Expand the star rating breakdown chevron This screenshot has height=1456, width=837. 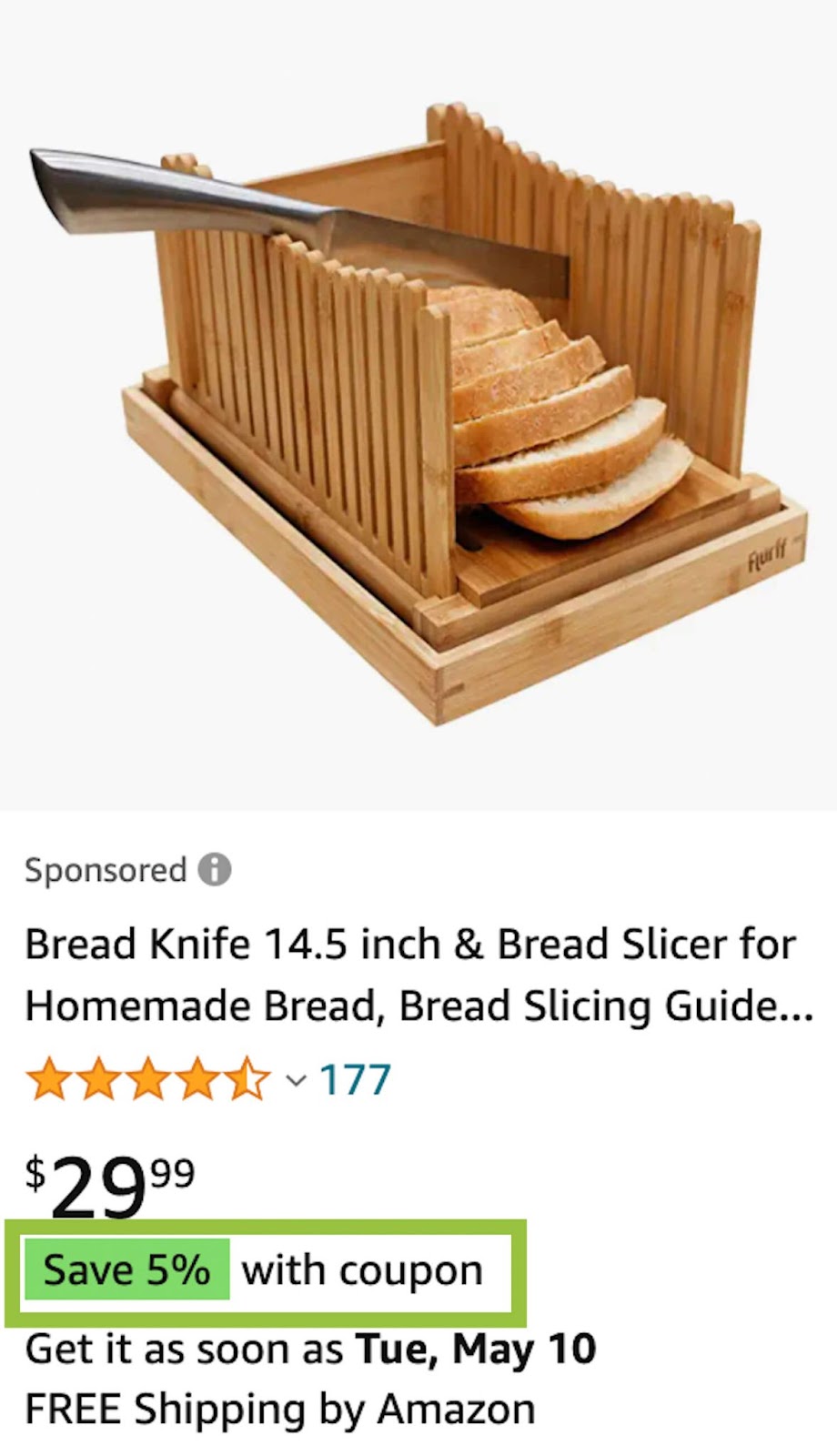[296, 1080]
